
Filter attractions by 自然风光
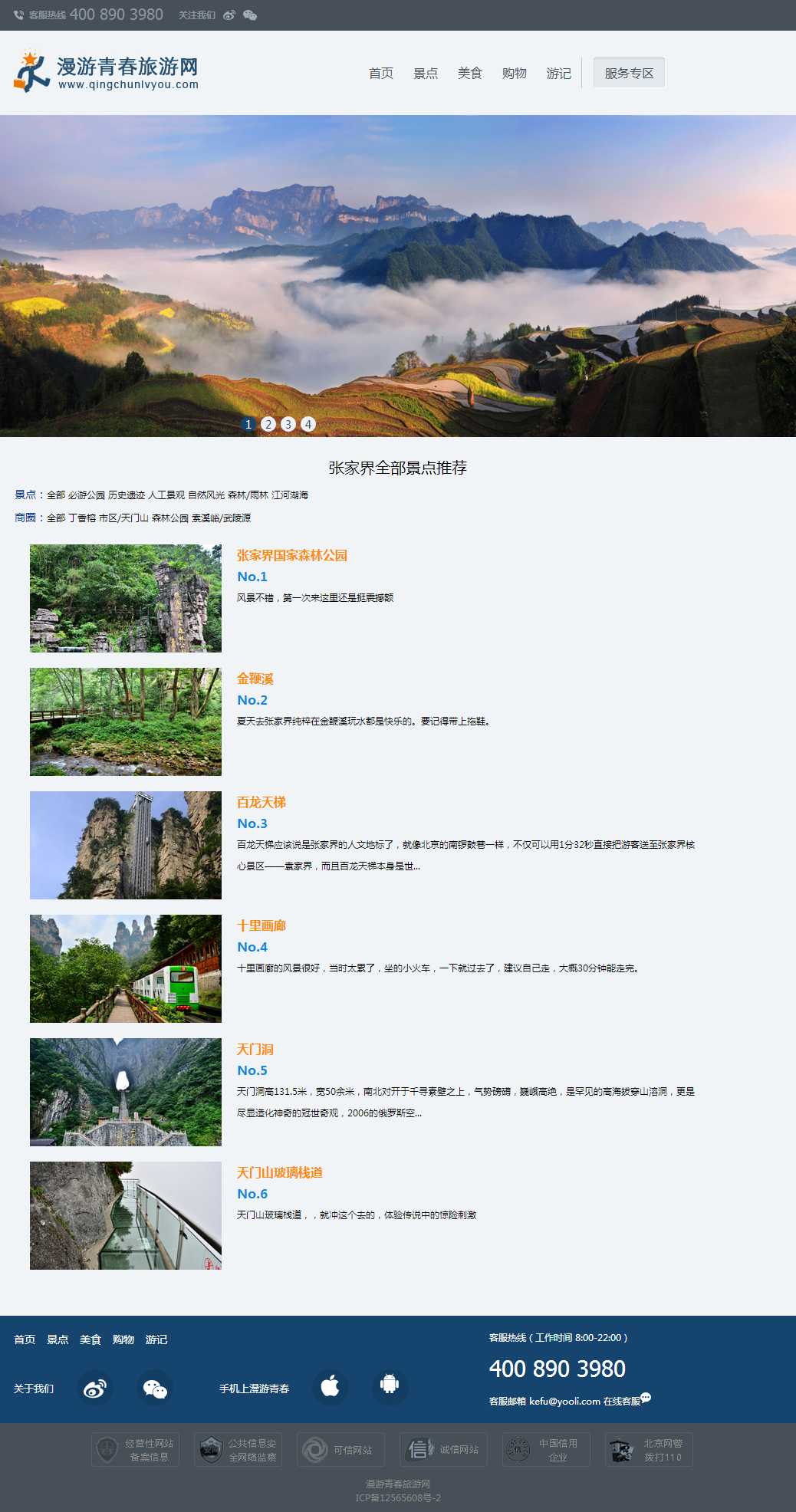pyautogui.click(x=206, y=495)
